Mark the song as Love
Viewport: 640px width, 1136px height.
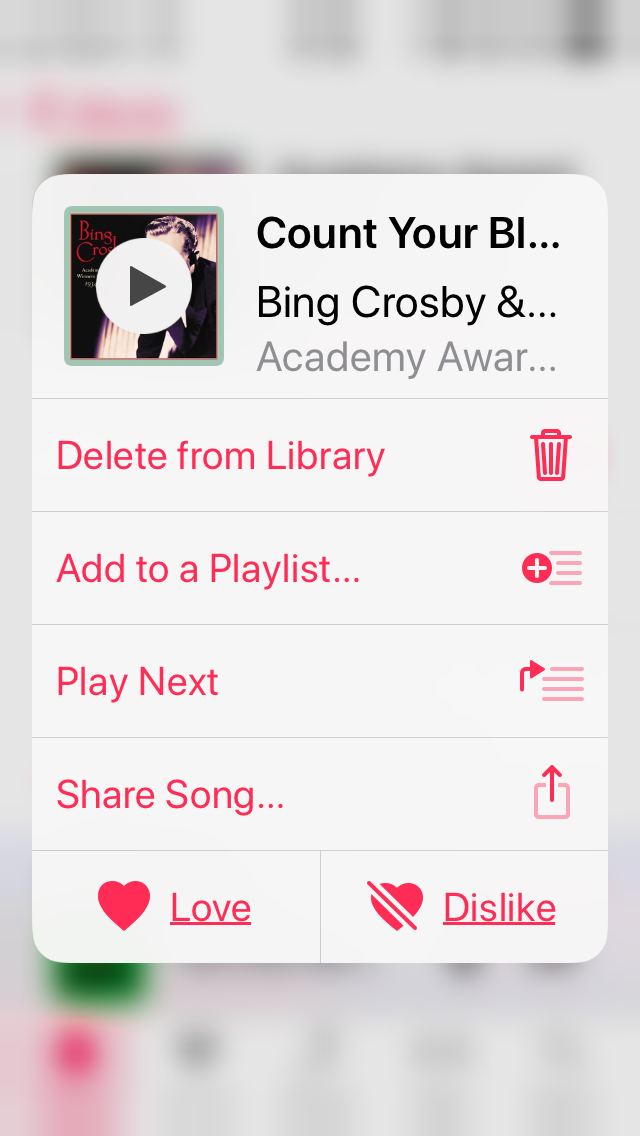point(176,907)
